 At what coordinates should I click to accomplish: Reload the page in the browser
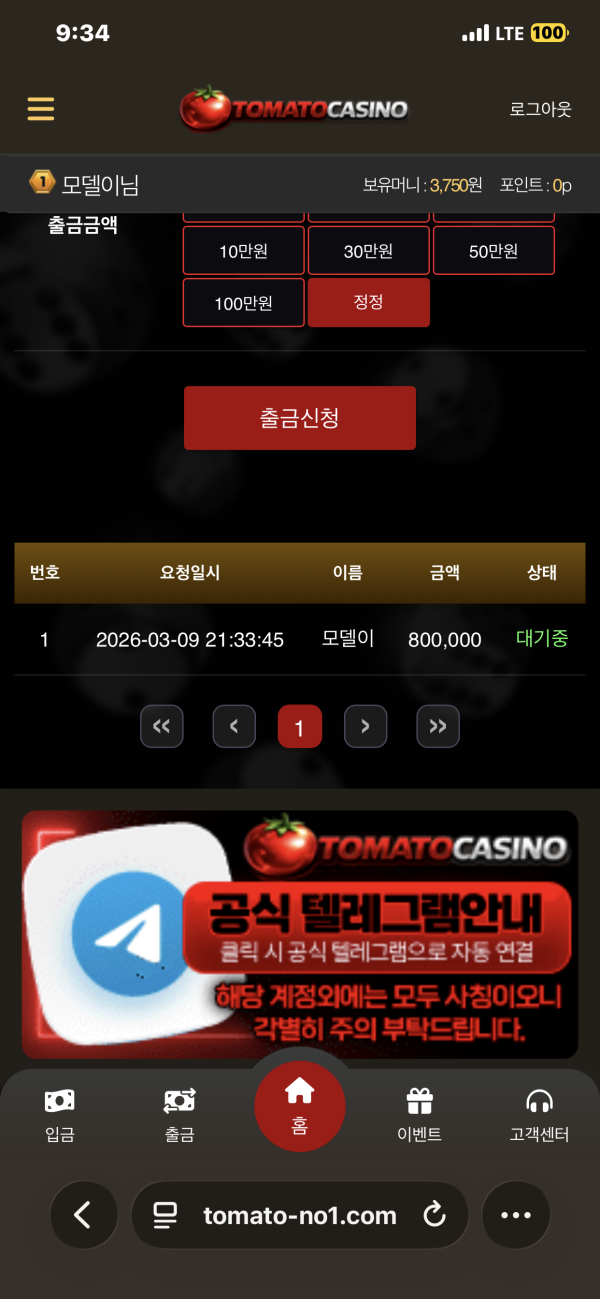tap(434, 1215)
